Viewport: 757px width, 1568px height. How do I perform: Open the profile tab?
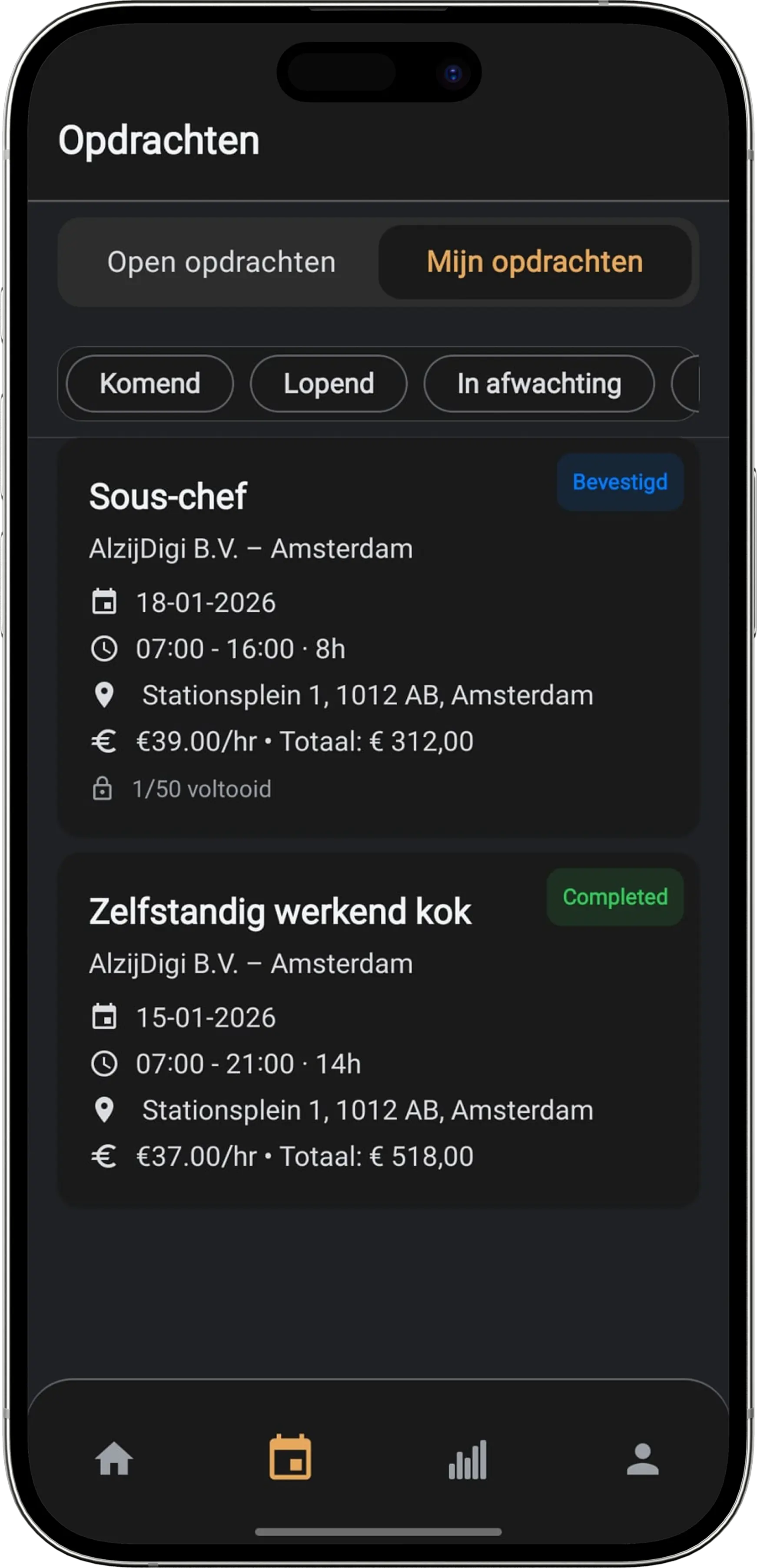point(643,1459)
